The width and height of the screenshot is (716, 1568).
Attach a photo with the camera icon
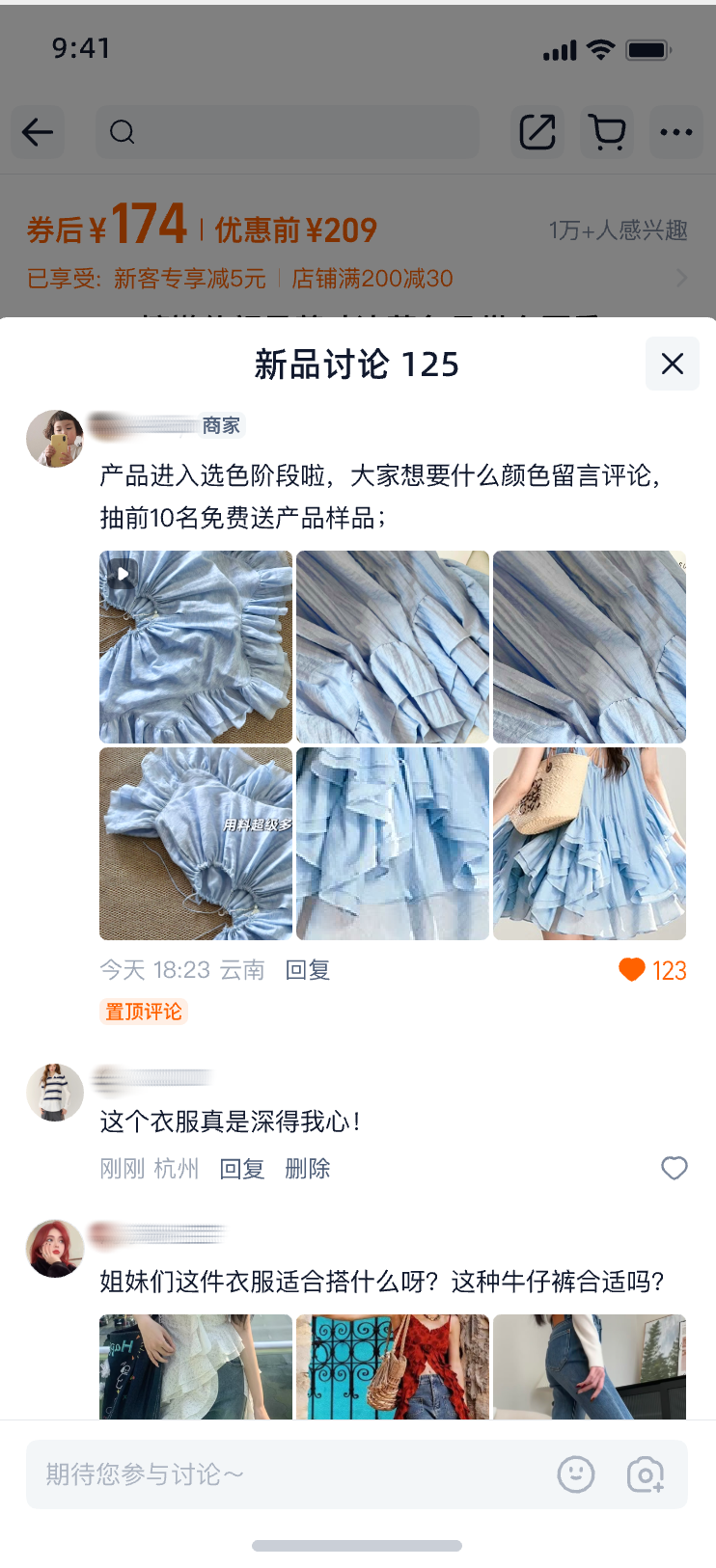coord(646,1474)
